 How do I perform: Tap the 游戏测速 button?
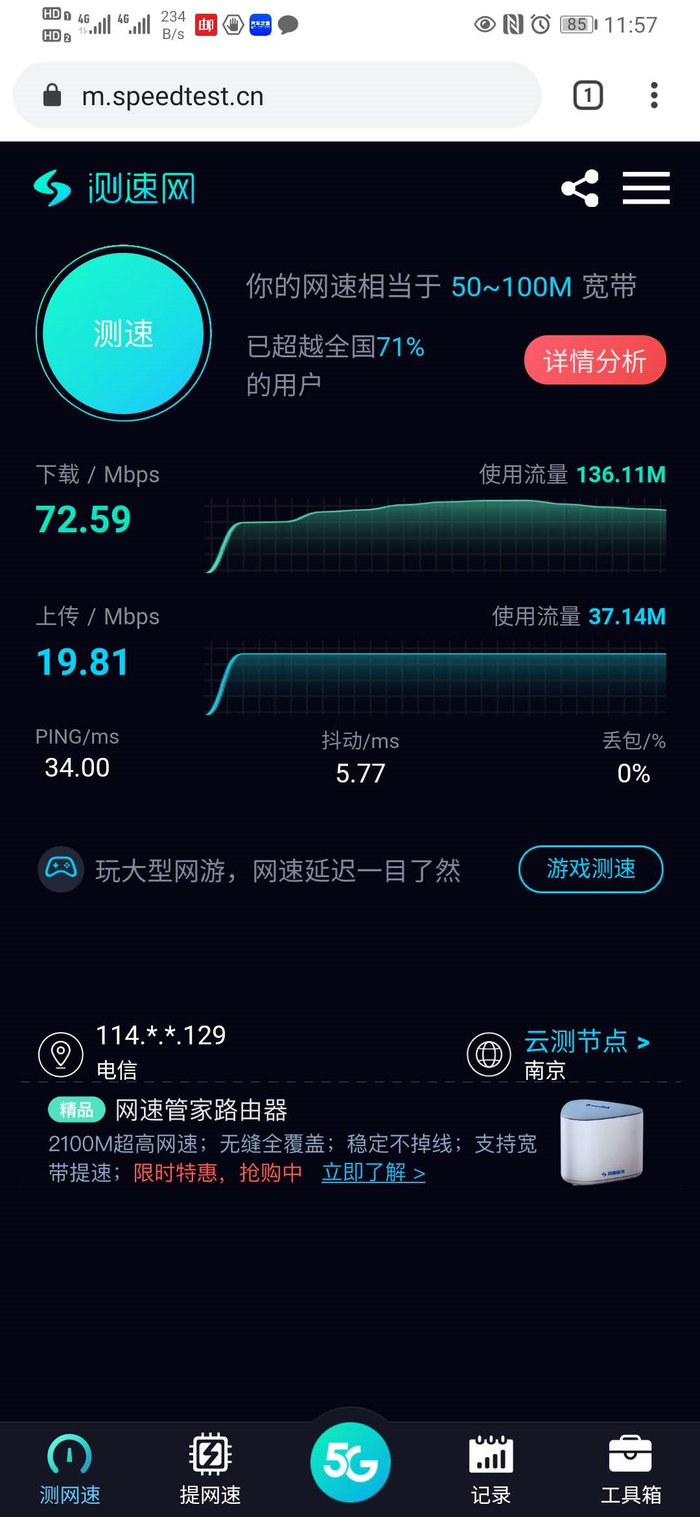click(x=591, y=869)
